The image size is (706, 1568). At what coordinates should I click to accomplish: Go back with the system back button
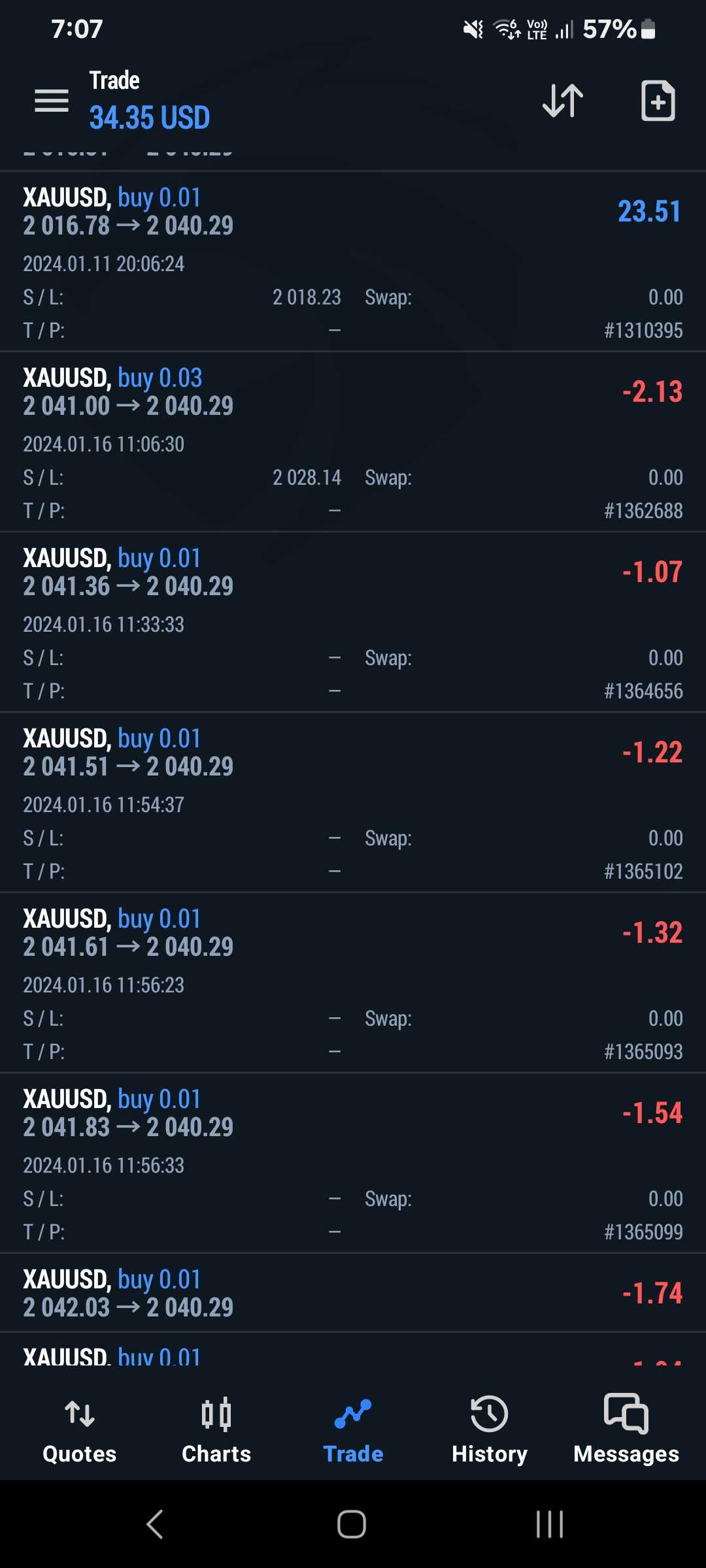(155, 1524)
